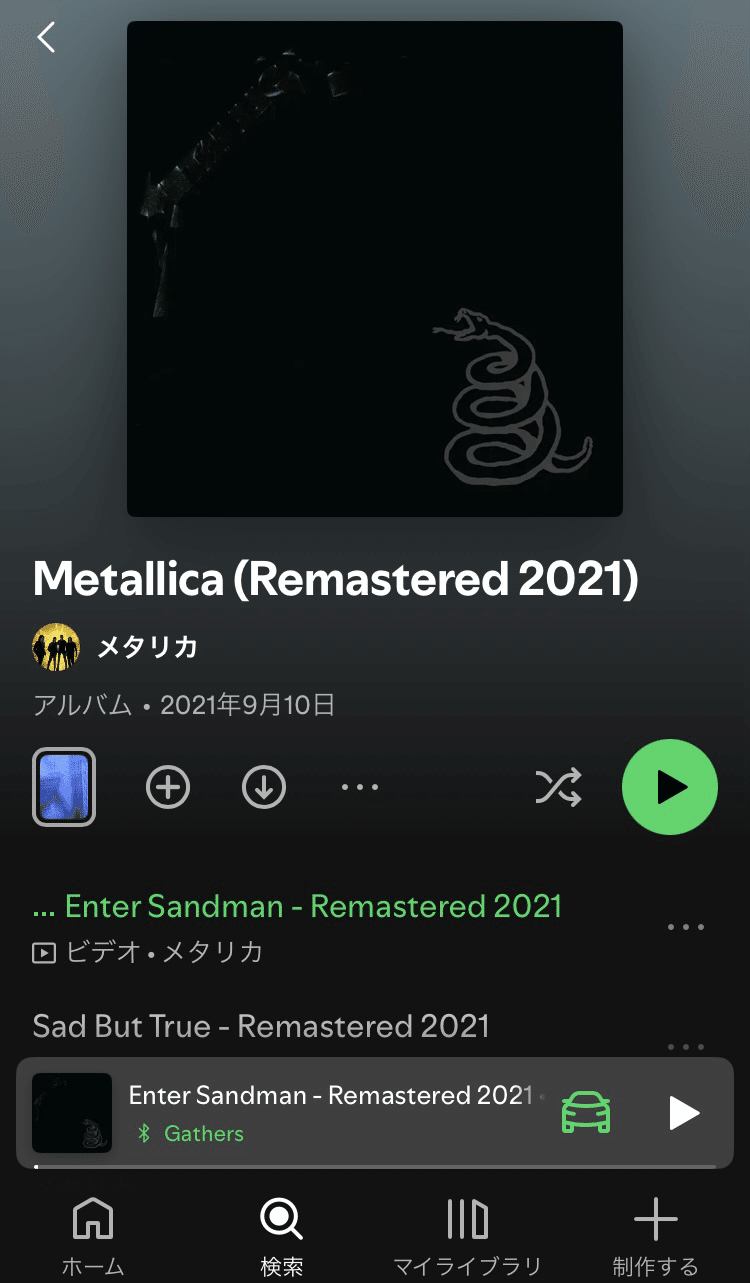Add this album to your library
The image size is (750, 1283).
(168, 788)
